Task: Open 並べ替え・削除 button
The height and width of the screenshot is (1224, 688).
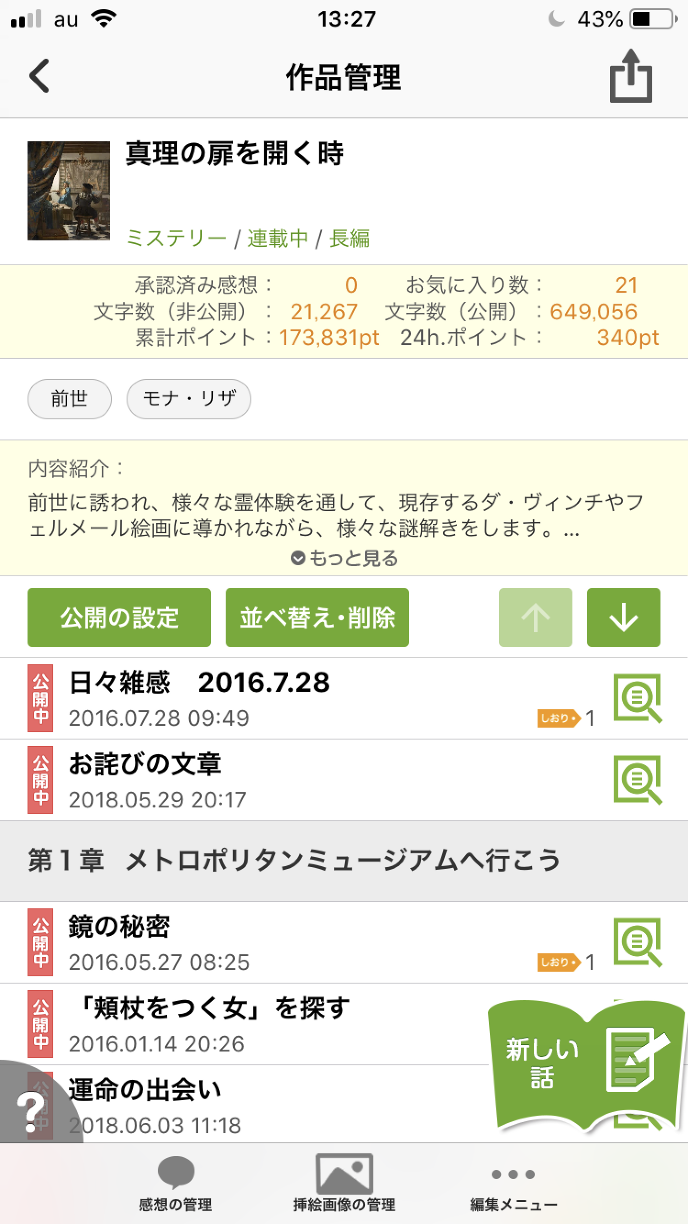Action: pyautogui.click(x=318, y=617)
